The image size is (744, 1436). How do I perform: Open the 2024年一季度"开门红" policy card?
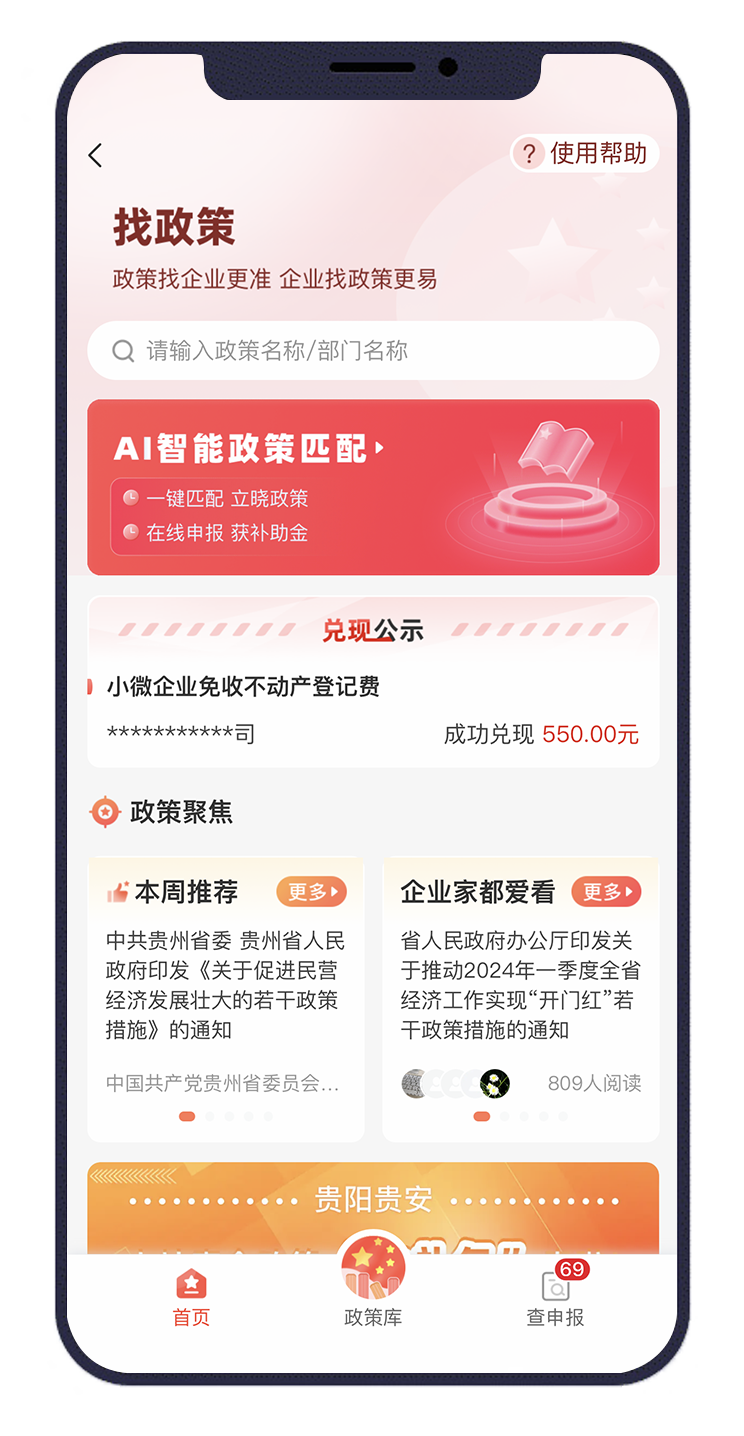520,985
